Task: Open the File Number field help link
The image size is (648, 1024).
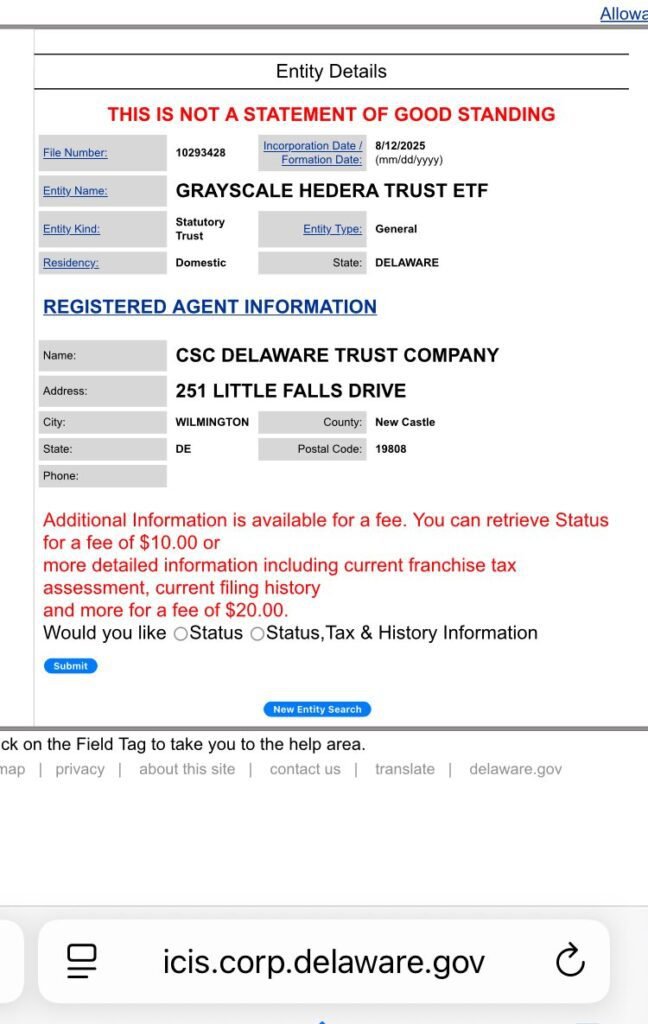Action: point(75,153)
